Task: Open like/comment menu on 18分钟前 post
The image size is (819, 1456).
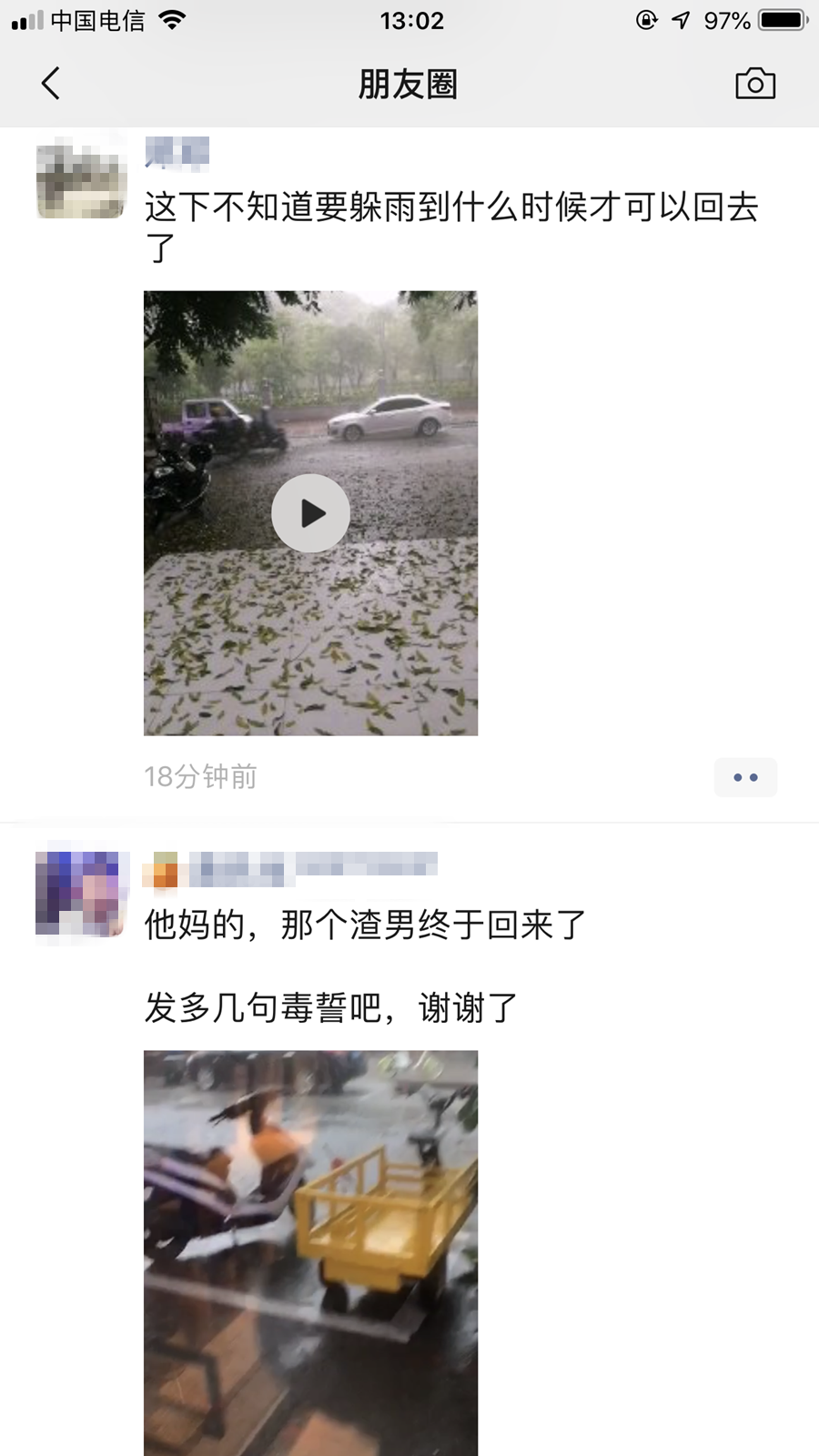Action: (x=745, y=777)
